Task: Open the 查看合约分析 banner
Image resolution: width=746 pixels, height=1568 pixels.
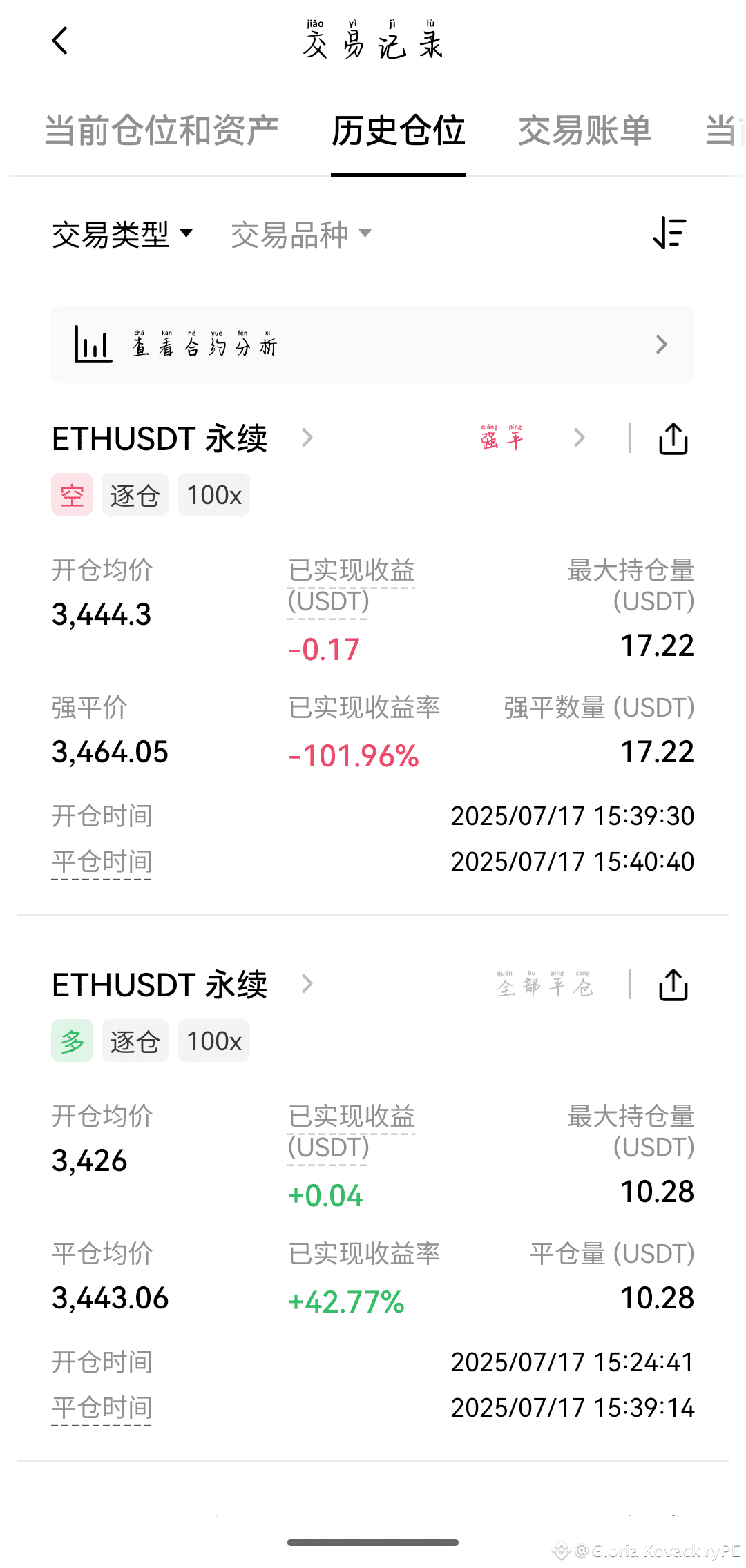Action: [x=373, y=344]
